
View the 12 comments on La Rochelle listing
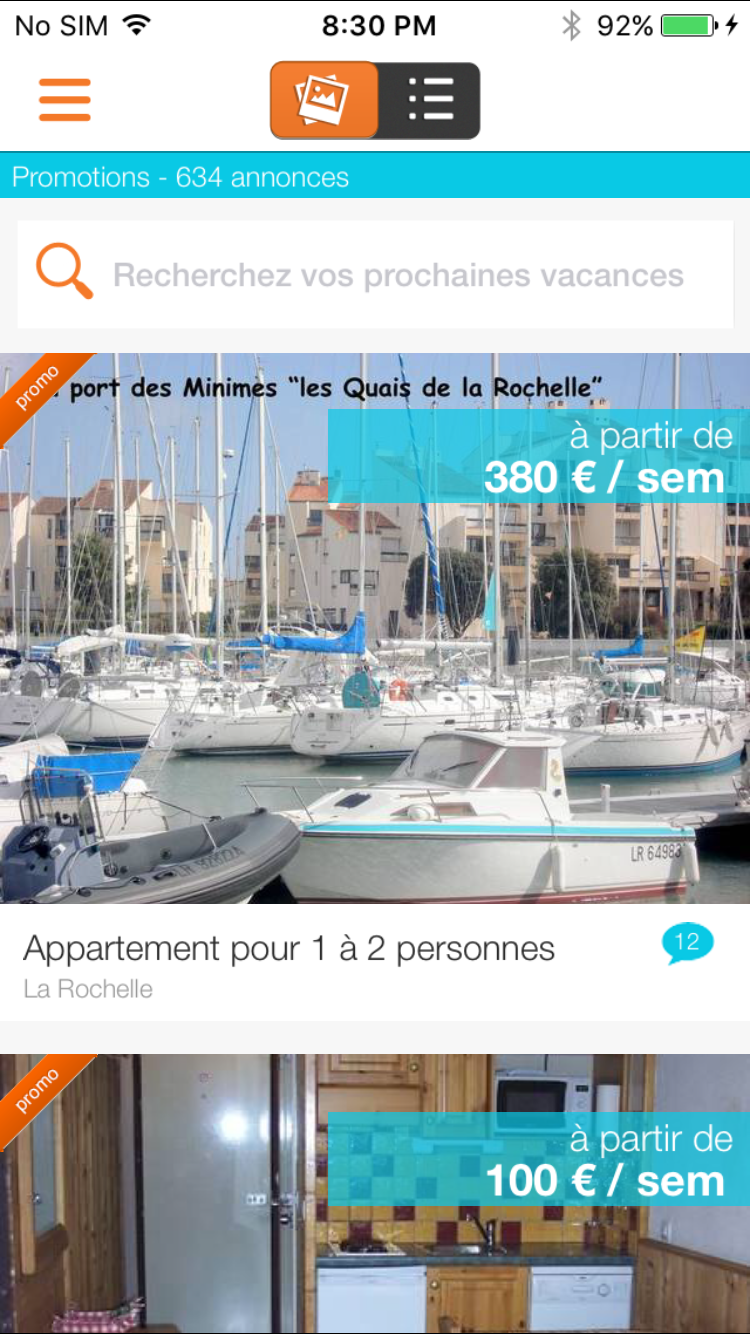687,943
